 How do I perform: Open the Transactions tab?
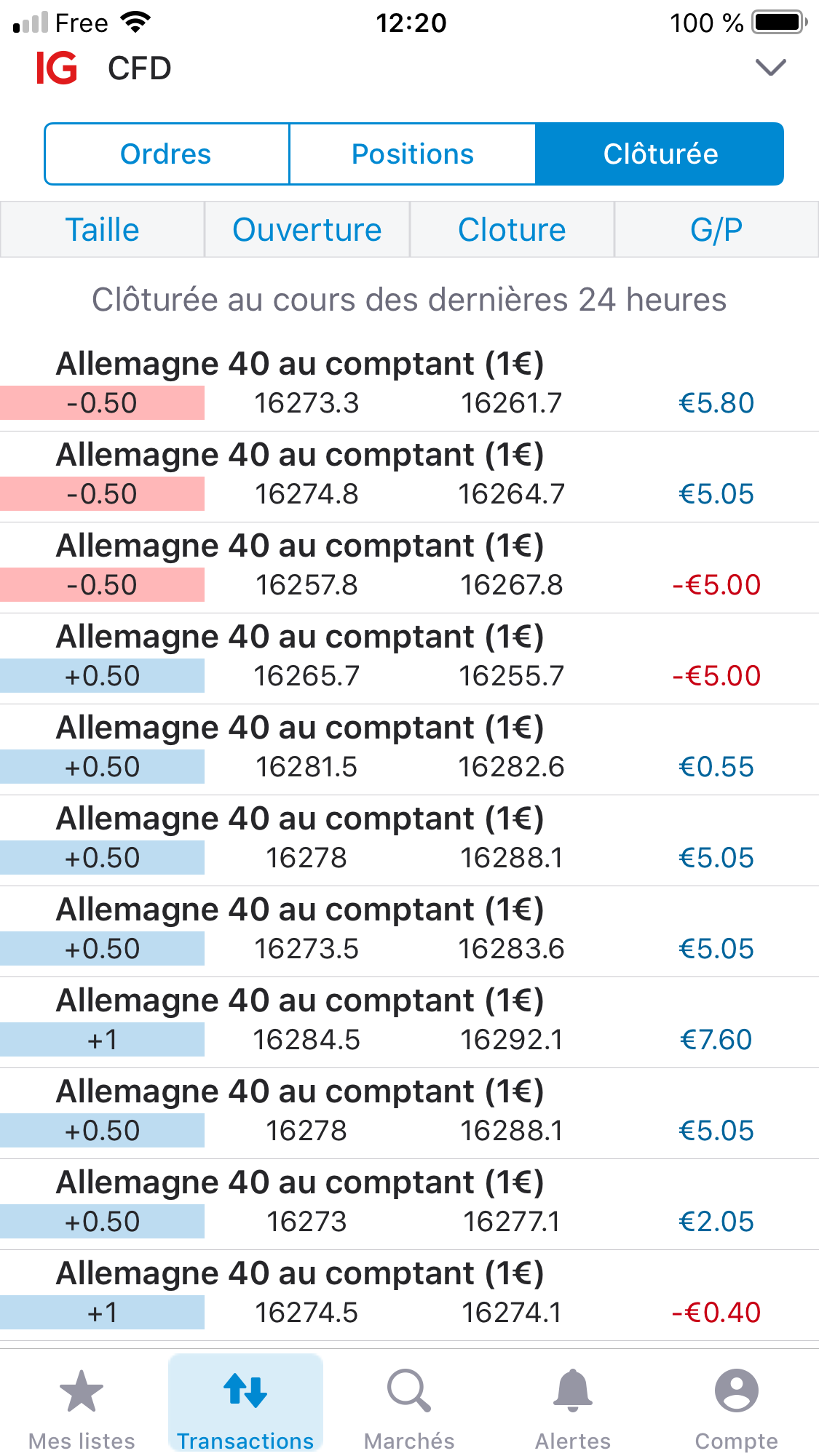245,1407
